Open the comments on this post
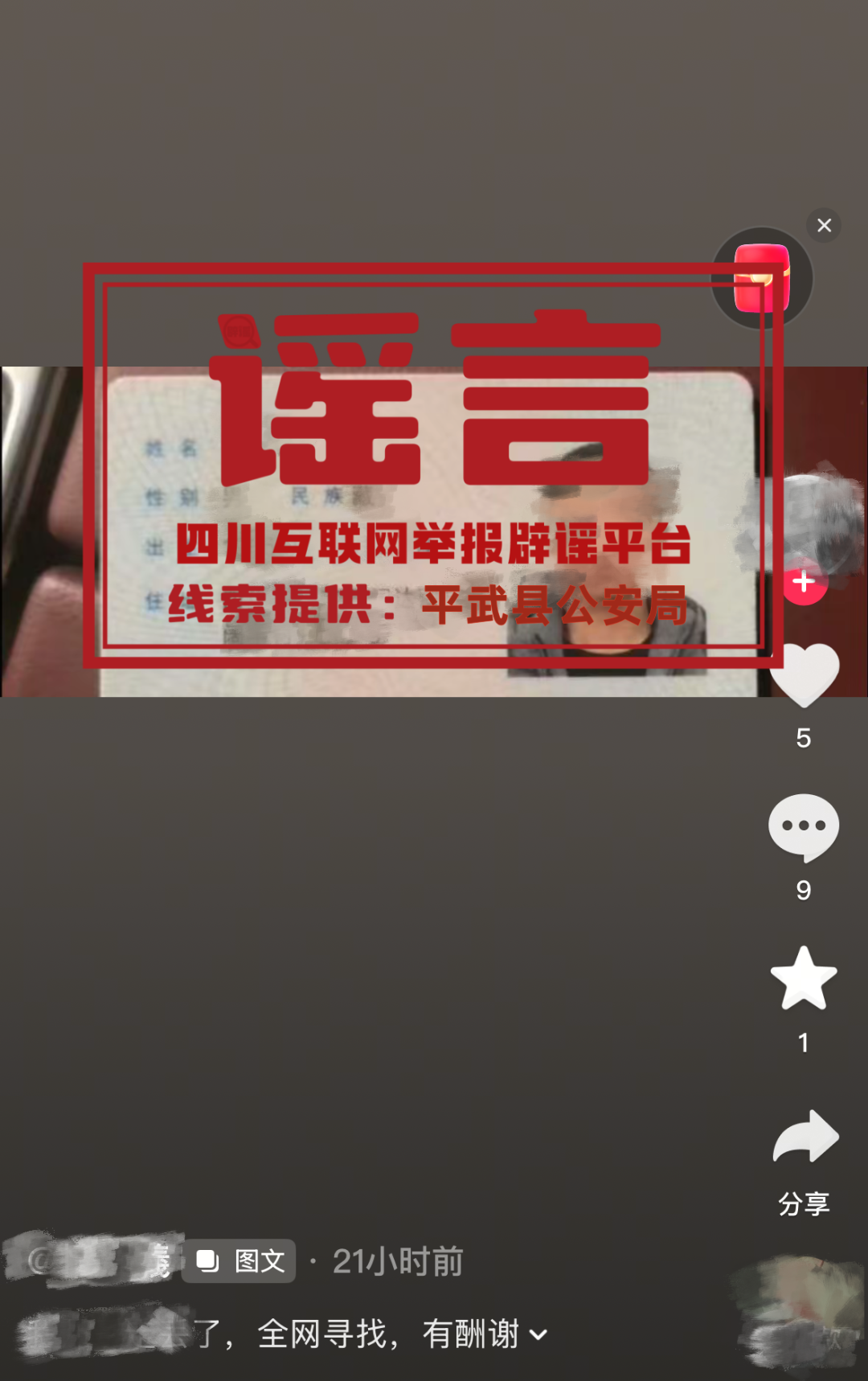The height and width of the screenshot is (1381, 868). [804, 826]
